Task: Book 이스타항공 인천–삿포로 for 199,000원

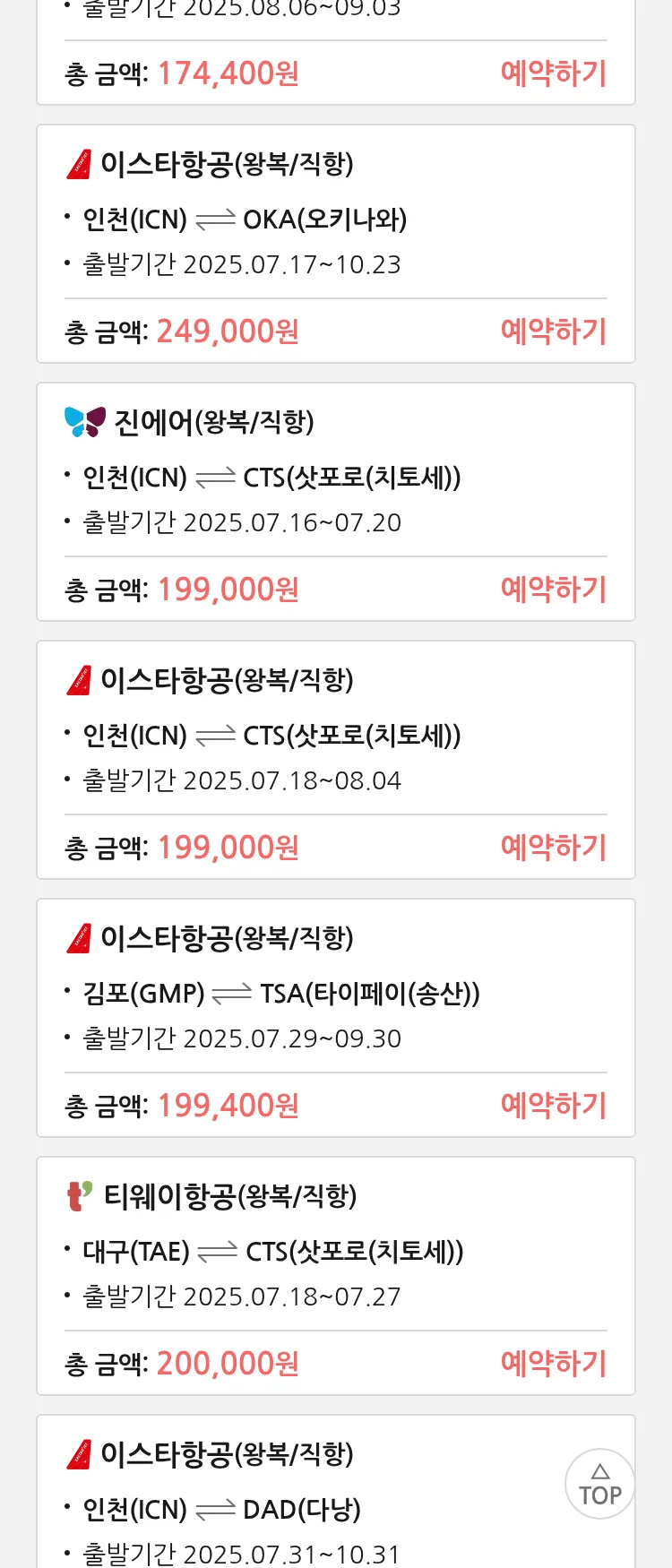Action: click(x=553, y=848)
